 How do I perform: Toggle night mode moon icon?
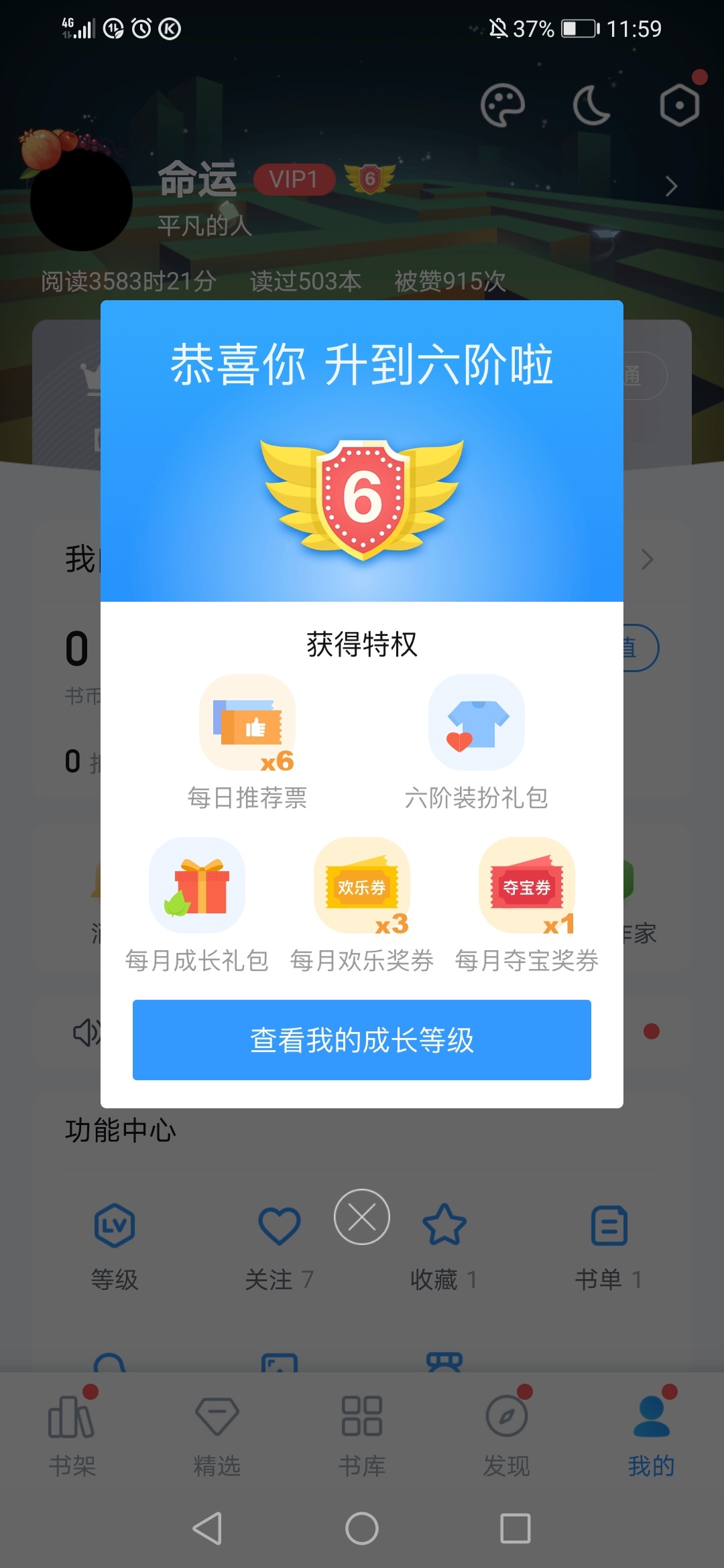coord(591,105)
